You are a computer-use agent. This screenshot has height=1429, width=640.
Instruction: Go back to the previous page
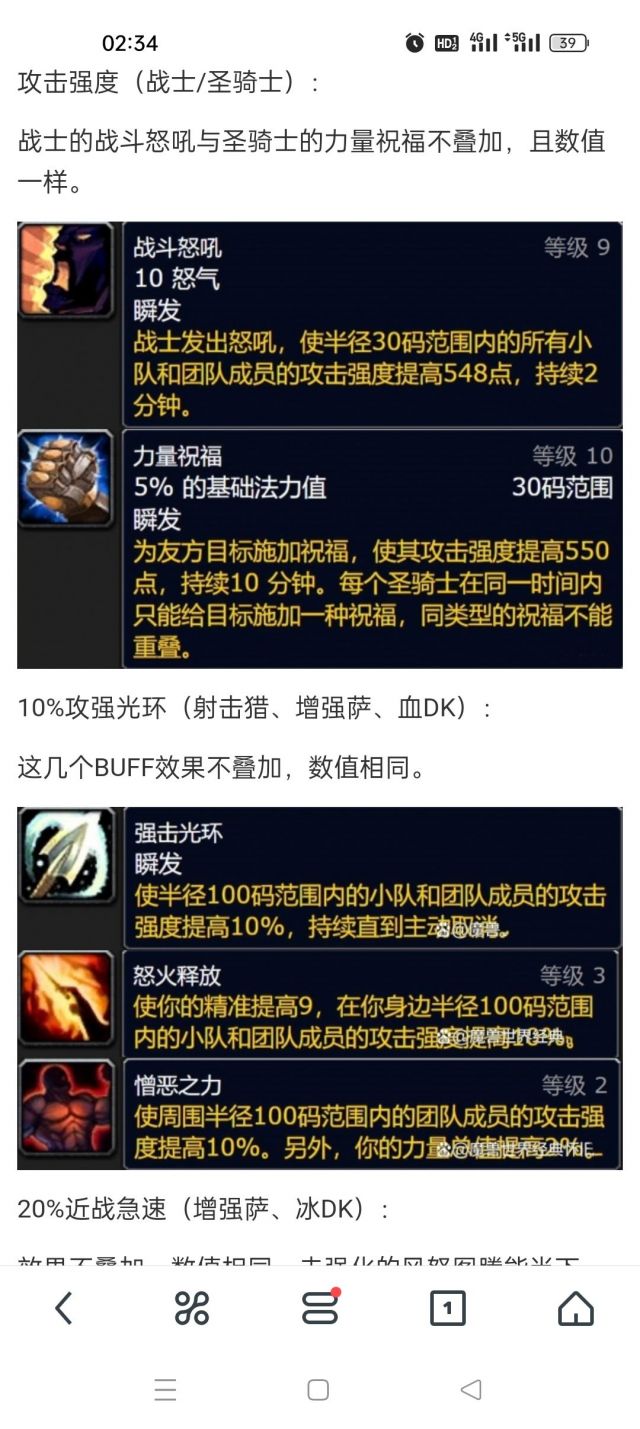[64, 1308]
